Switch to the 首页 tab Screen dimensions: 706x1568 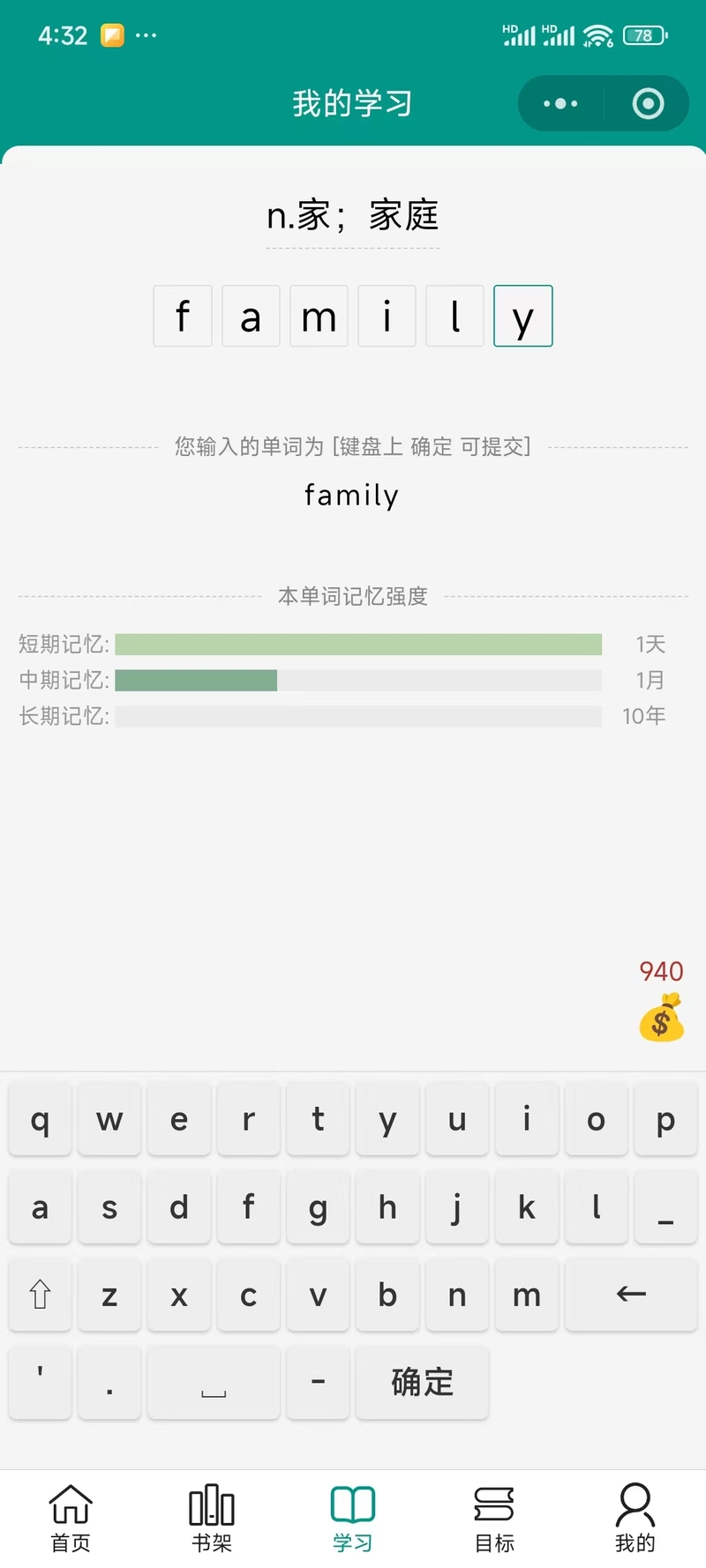[71, 1518]
